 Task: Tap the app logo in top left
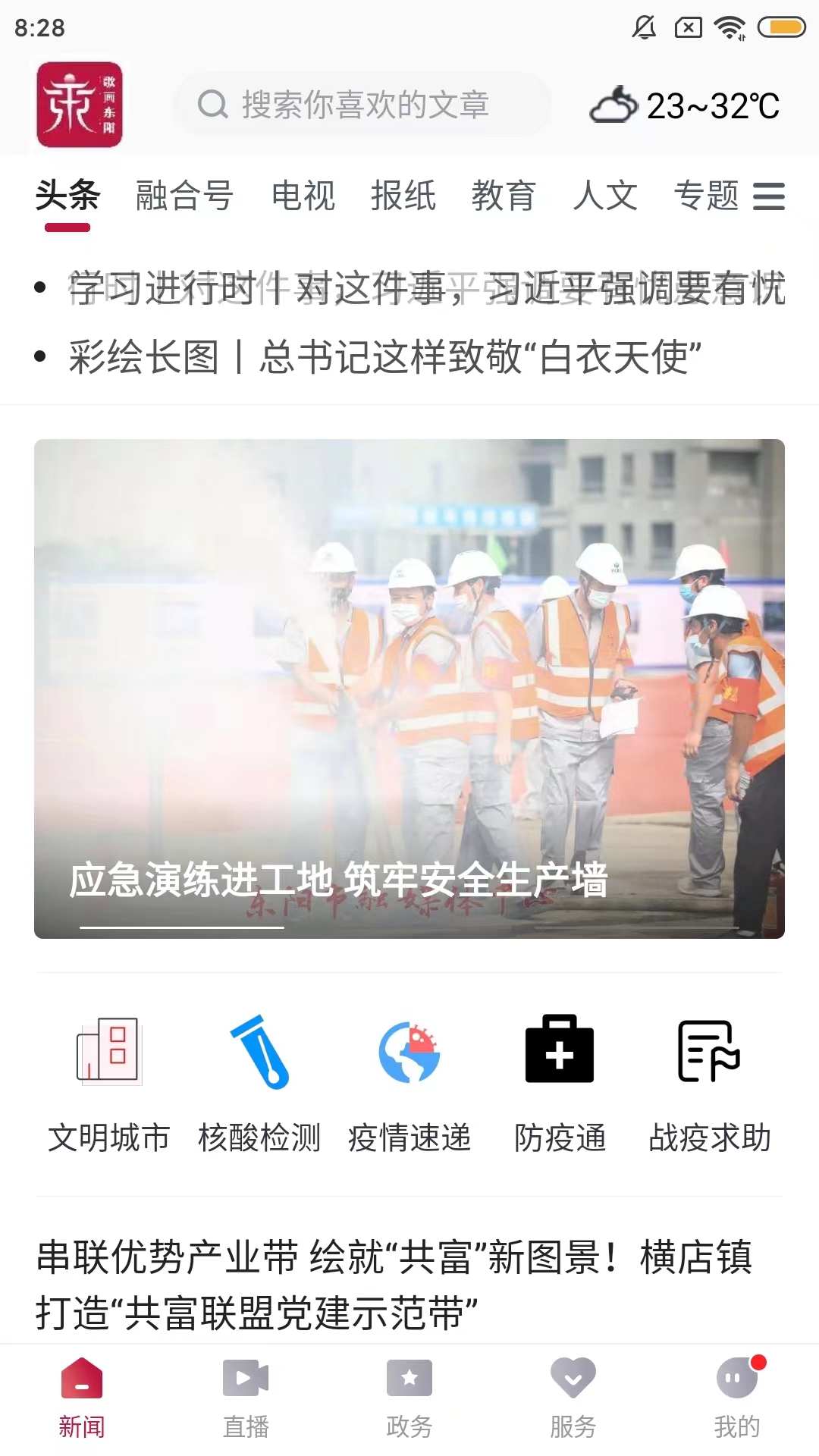click(x=79, y=105)
